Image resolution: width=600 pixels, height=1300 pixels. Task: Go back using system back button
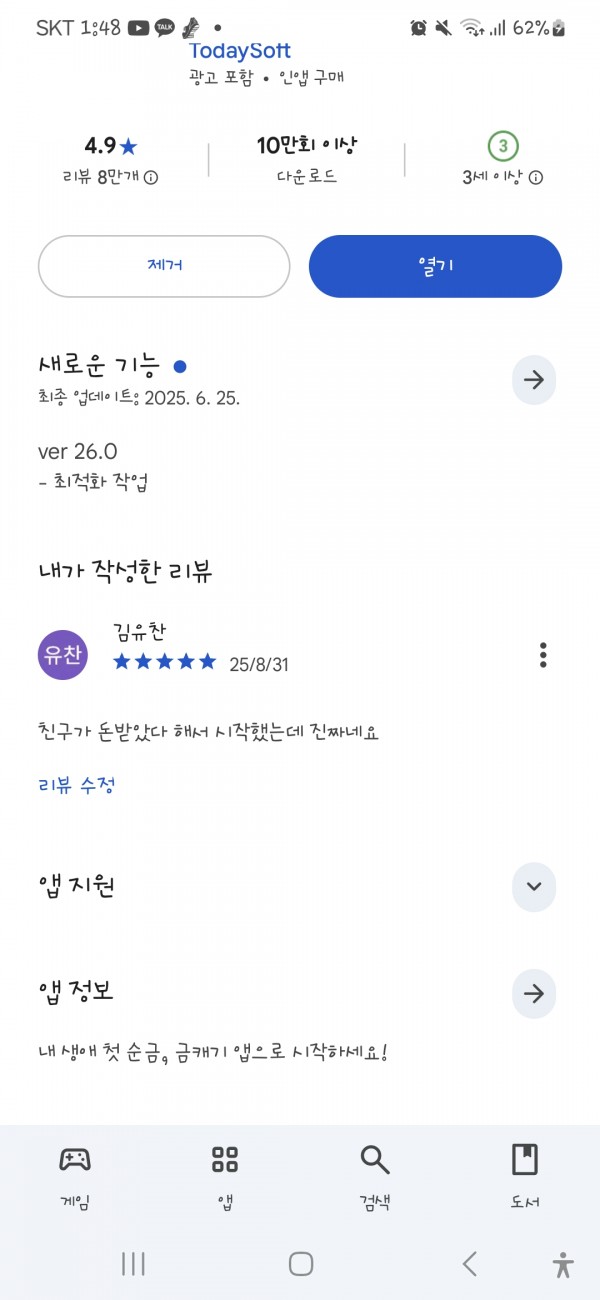click(x=469, y=1264)
